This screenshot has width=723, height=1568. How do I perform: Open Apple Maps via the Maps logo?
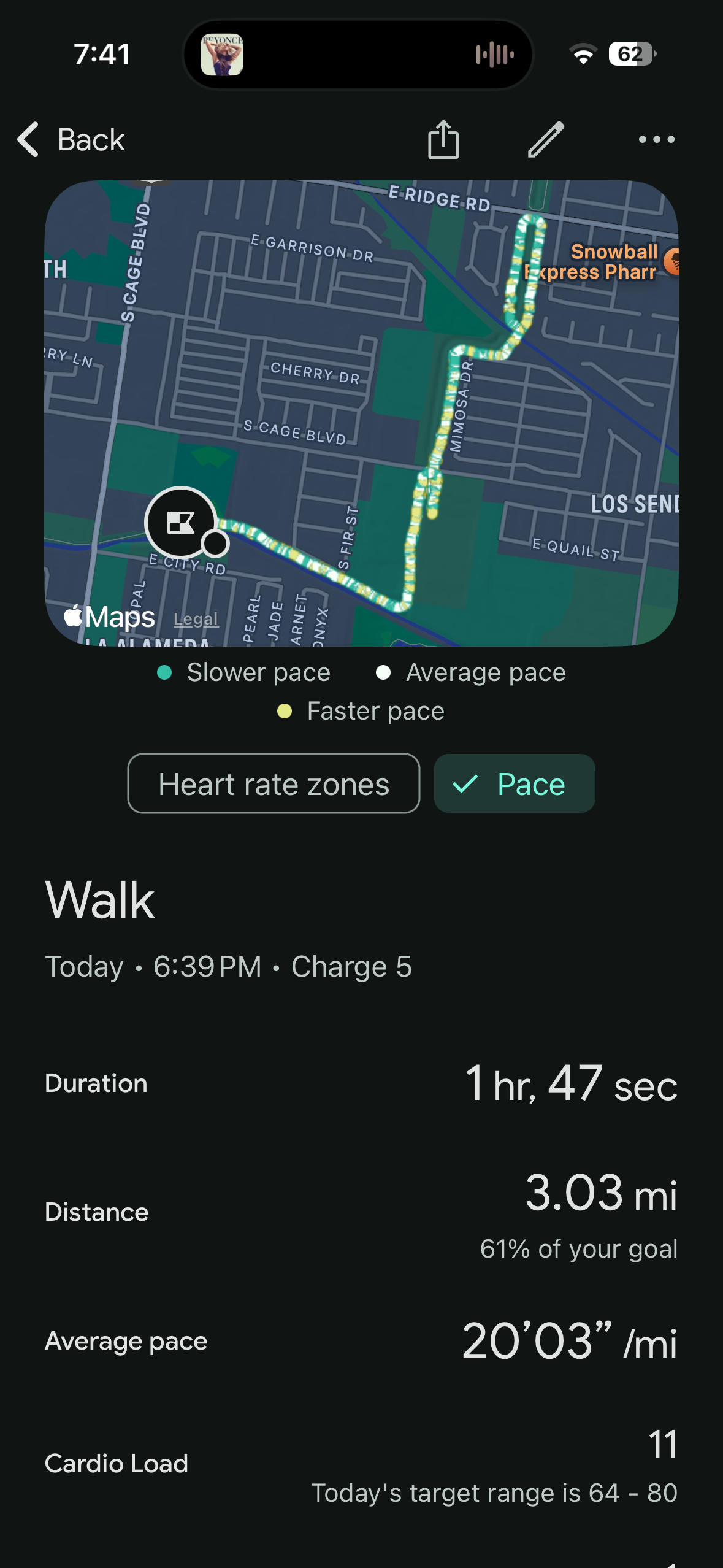click(109, 617)
